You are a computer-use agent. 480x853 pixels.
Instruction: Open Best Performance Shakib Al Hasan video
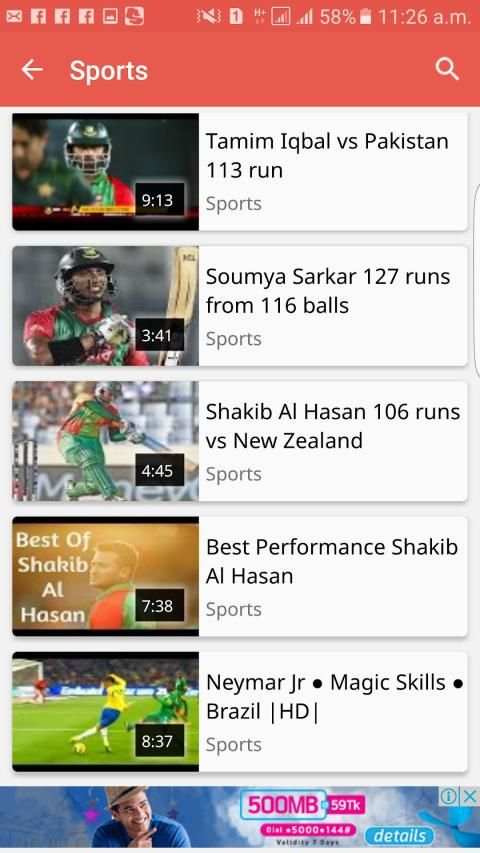click(x=239, y=576)
